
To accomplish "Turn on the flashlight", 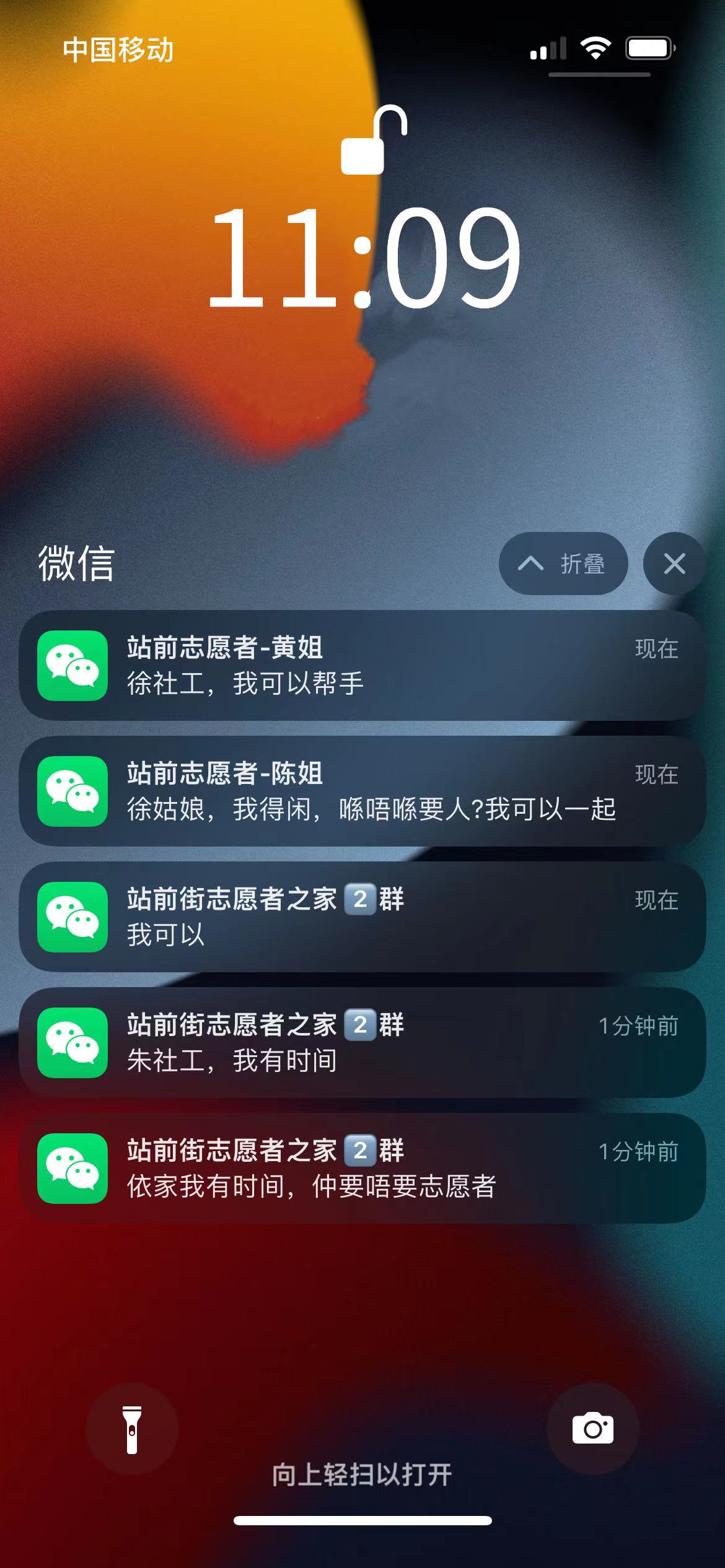I will point(132,1429).
